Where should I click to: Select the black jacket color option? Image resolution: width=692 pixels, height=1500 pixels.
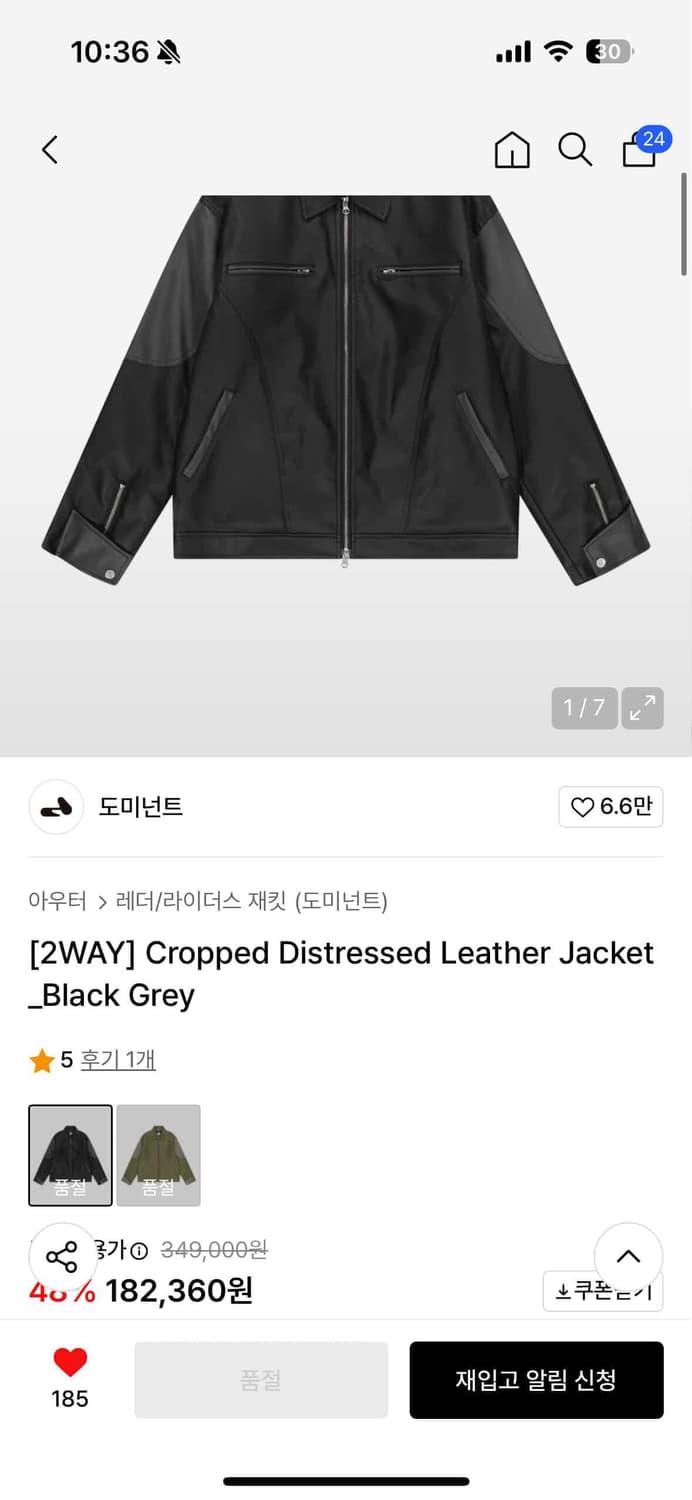point(70,1155)
